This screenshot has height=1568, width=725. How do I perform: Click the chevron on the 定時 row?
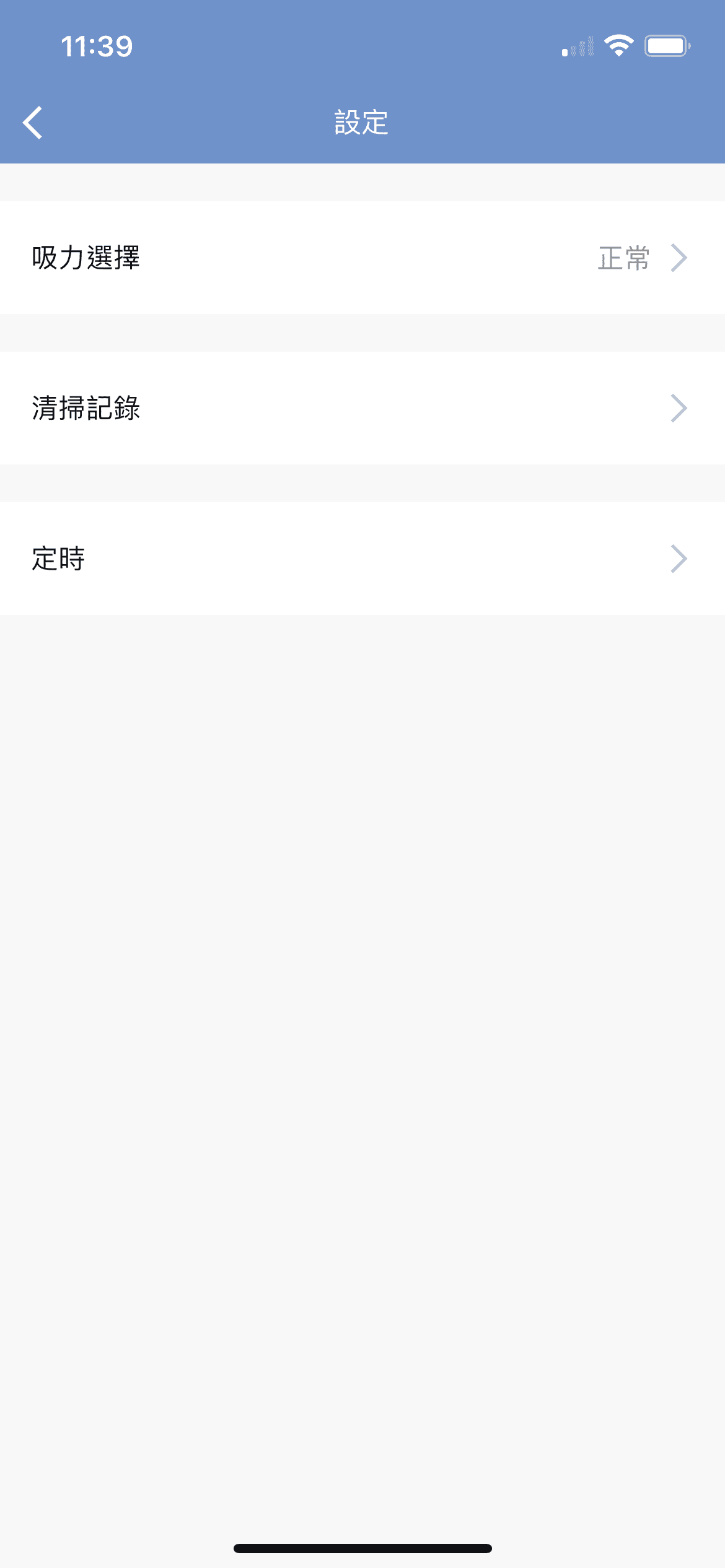pyautogui.click(x=680, y=559)
